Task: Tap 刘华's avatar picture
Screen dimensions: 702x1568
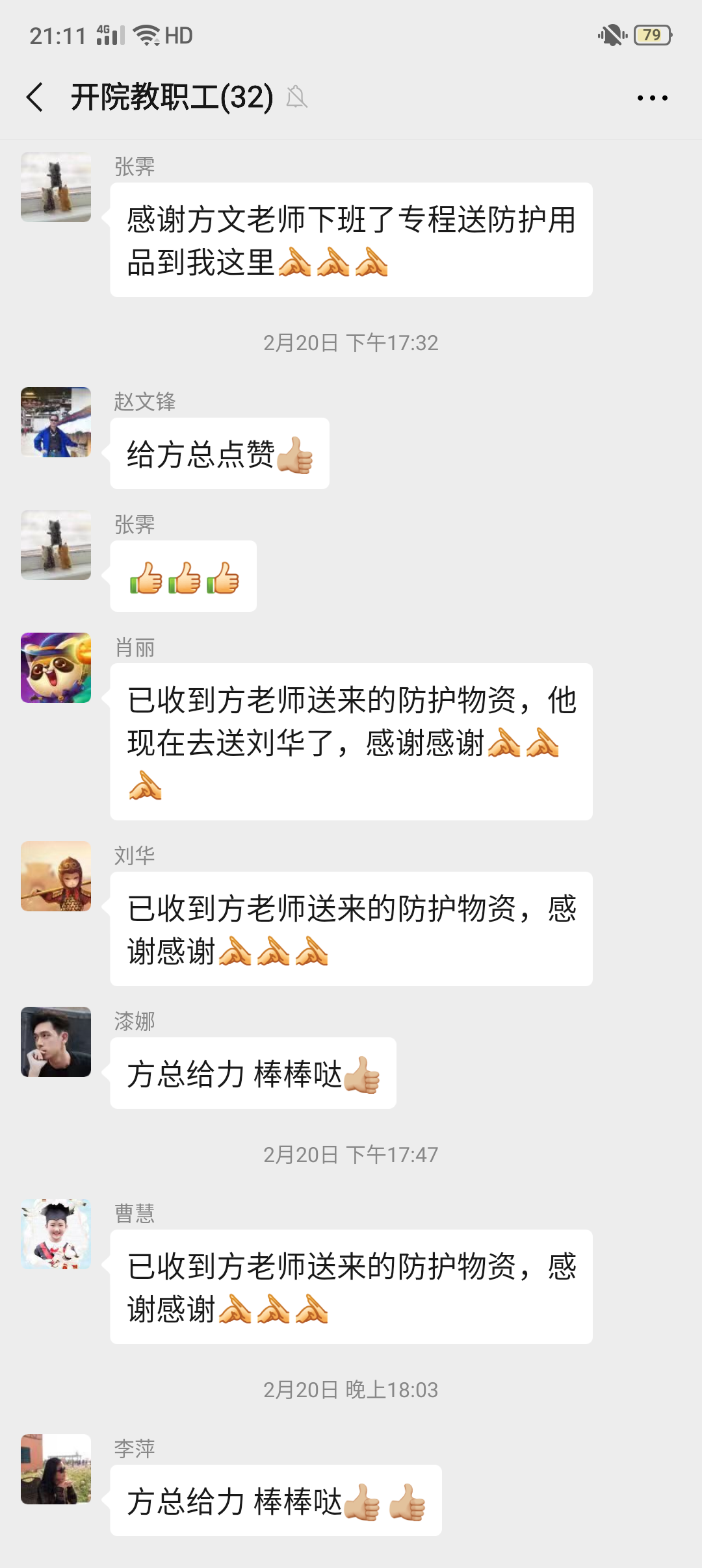Action: pyautogui.click(x=56, y=876)
